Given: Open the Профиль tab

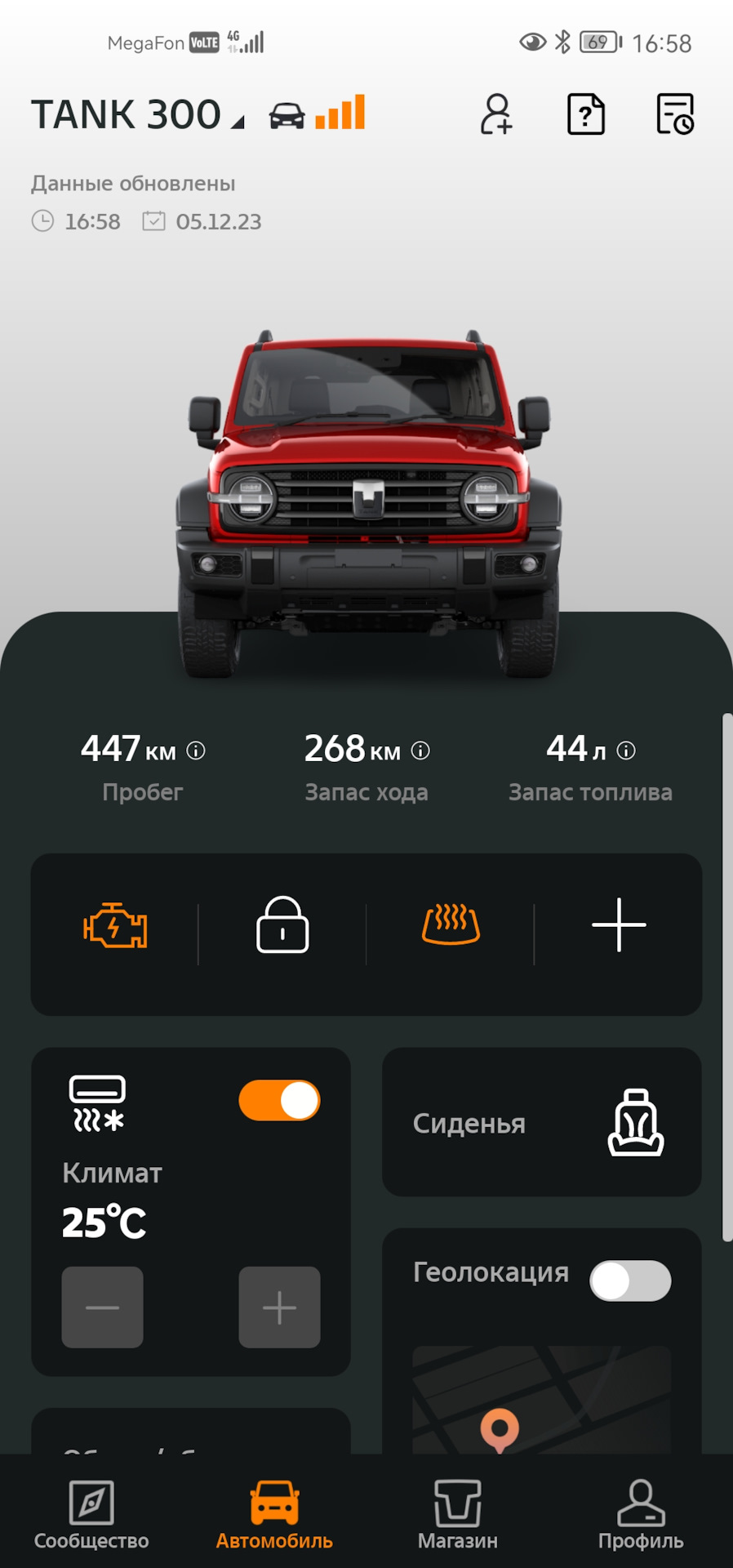Looking at the screenshot, I should tap(641, 1515).
